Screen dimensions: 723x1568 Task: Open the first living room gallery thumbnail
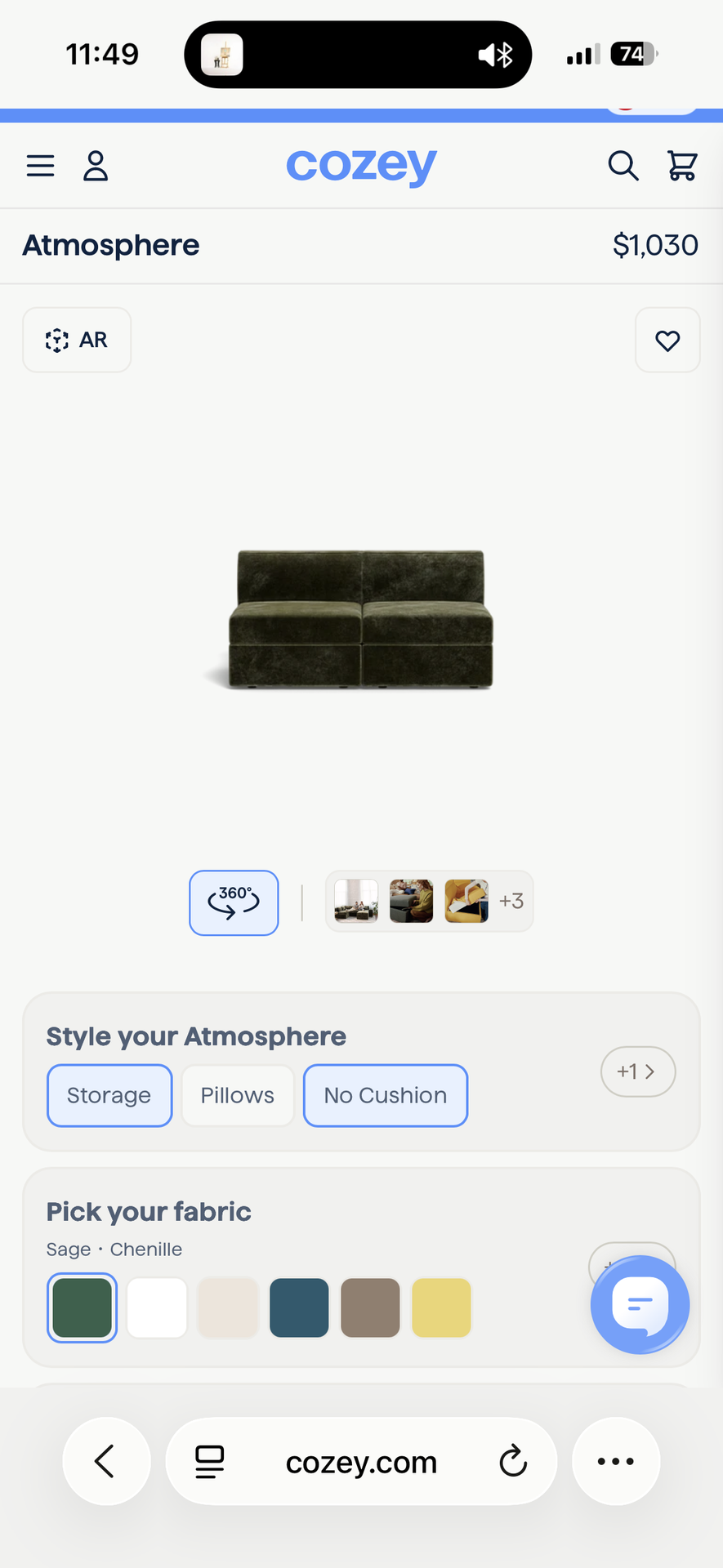tap(356, 901)
